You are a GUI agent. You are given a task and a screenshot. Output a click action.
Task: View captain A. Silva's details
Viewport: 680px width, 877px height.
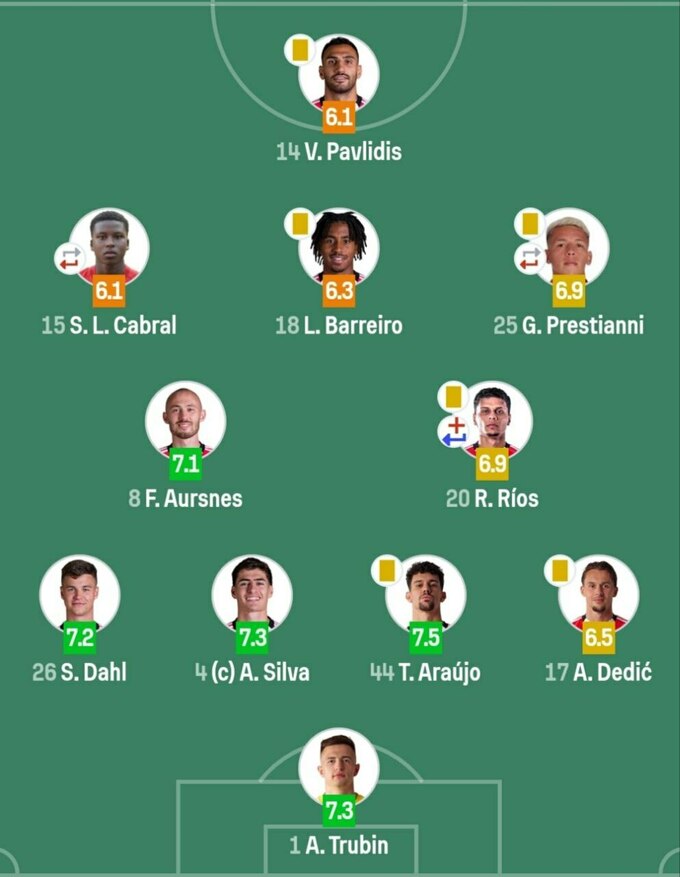tap(253, 595)
